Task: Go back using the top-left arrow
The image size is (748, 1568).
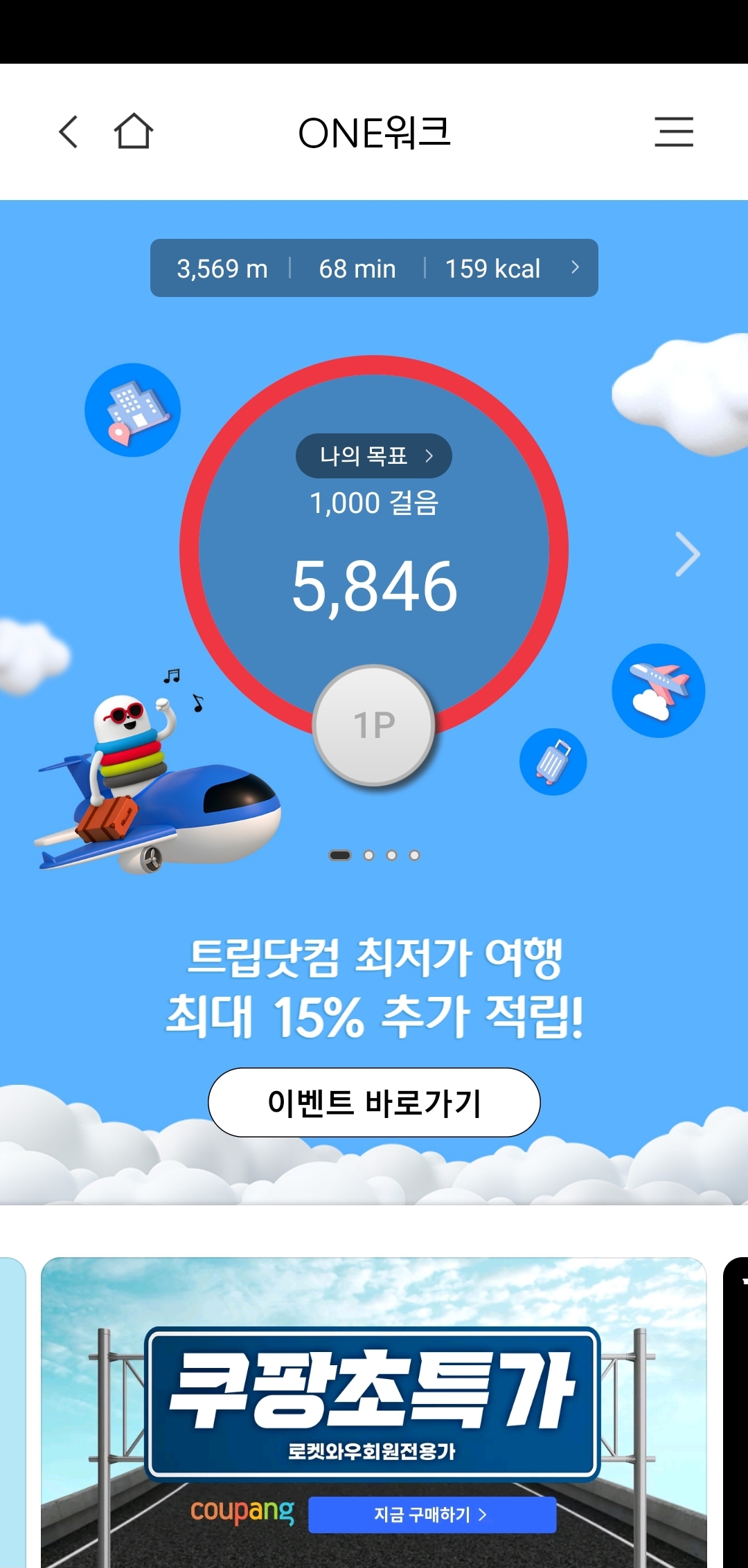Action: 68,132
